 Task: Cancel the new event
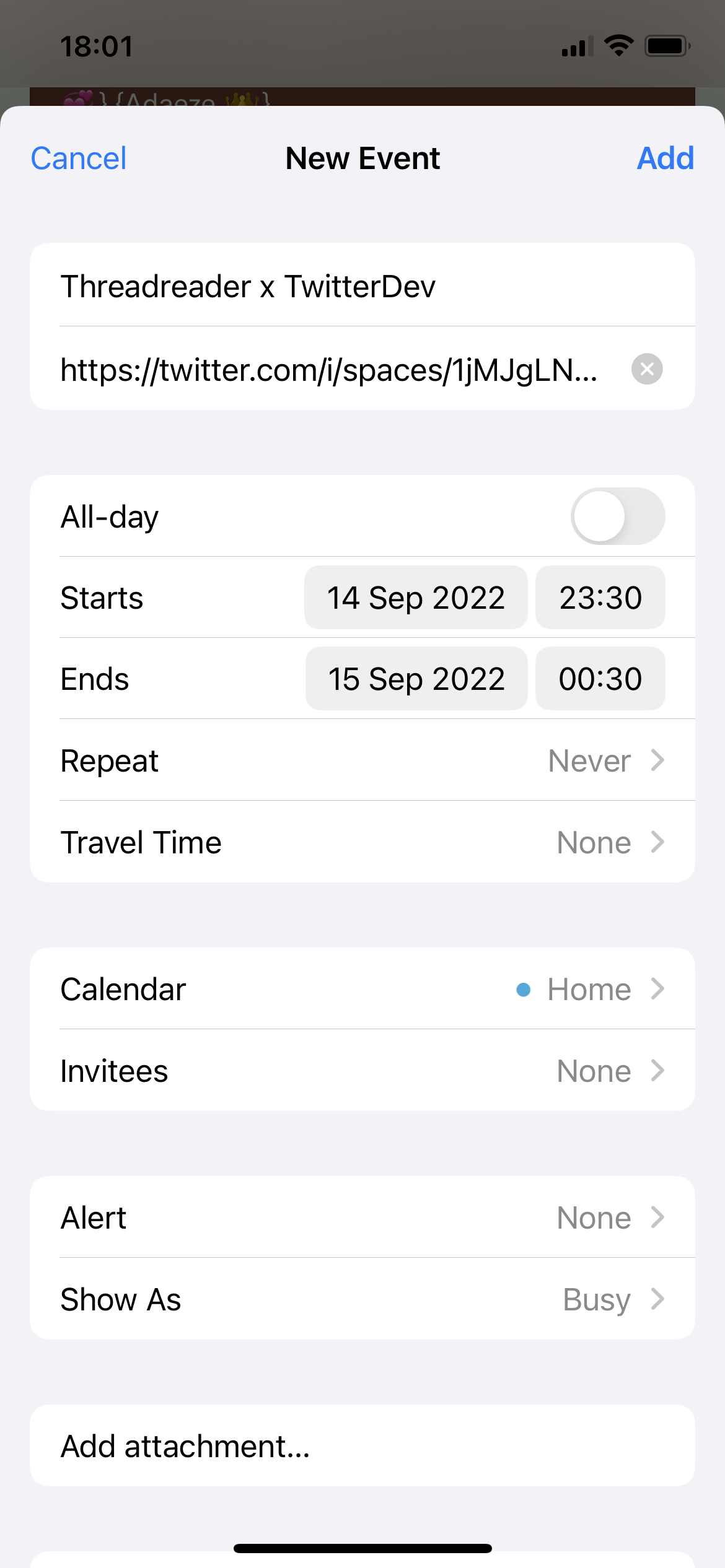(x=79, y=159)
